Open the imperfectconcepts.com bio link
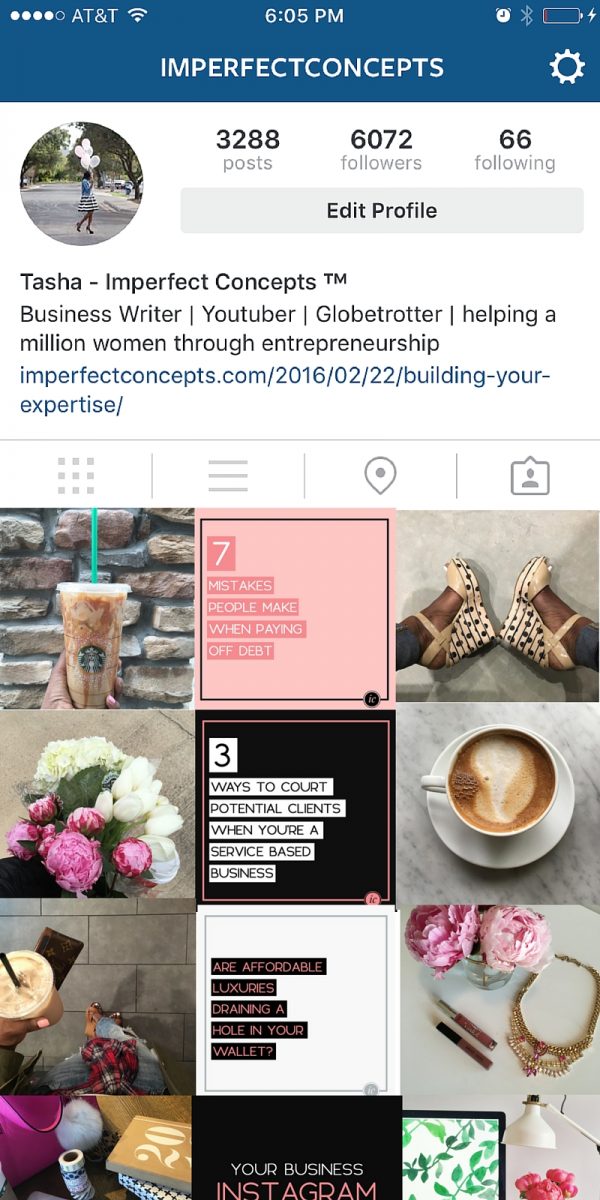The width and height of the screenshot is (600, 1200). coord(286,391)
